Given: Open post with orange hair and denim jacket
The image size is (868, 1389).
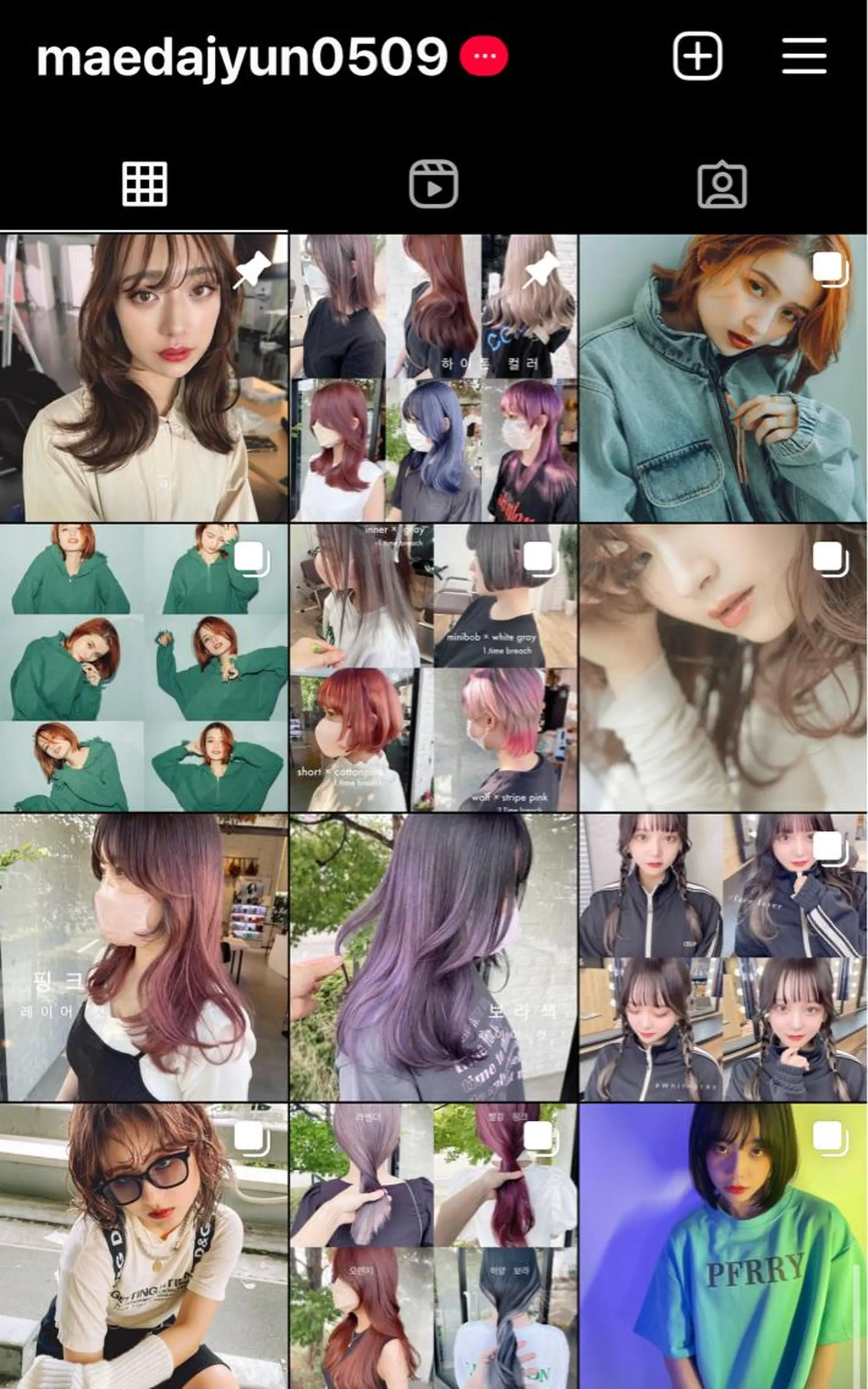Looking at the screenshot, I should 723,378.
